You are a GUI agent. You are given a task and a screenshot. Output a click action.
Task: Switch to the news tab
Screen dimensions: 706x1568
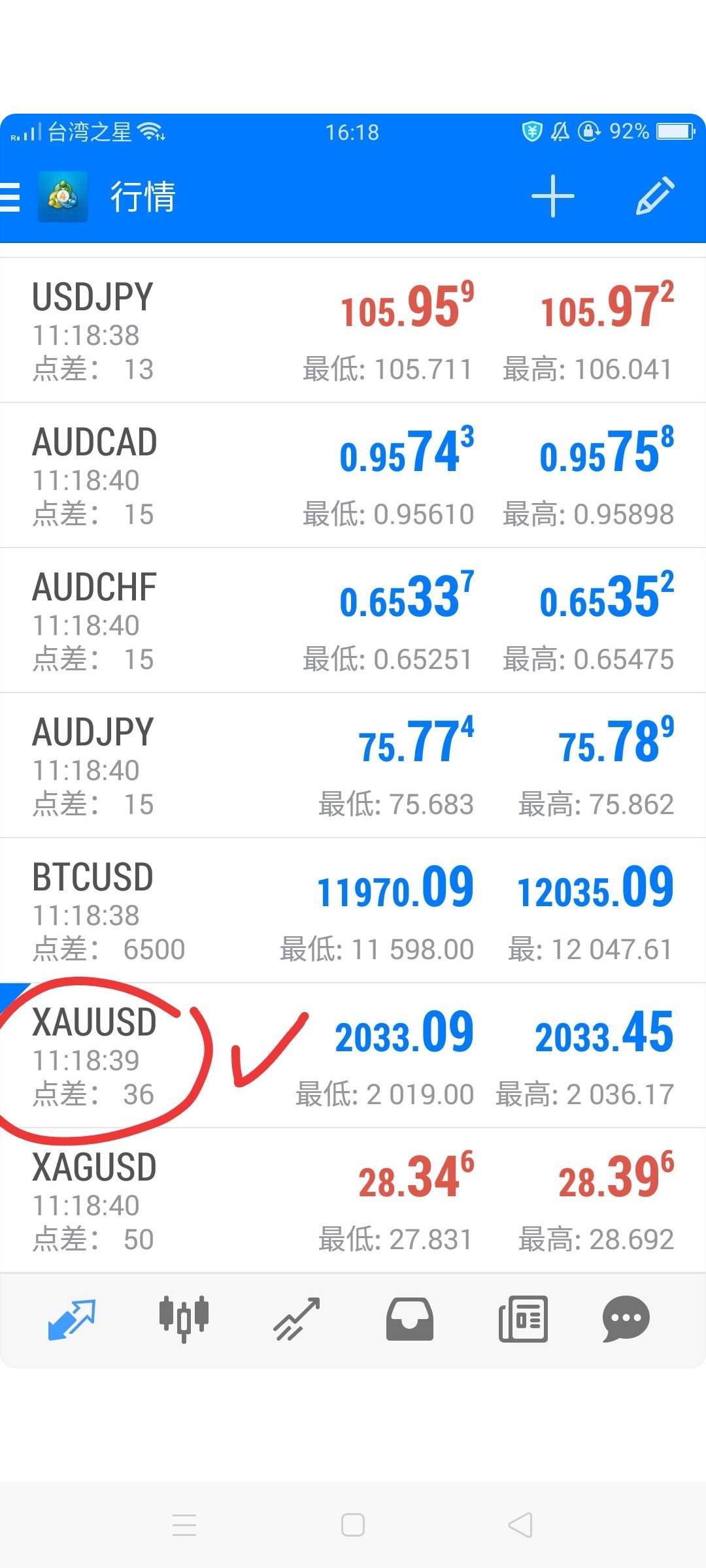tap(523, 1320)
